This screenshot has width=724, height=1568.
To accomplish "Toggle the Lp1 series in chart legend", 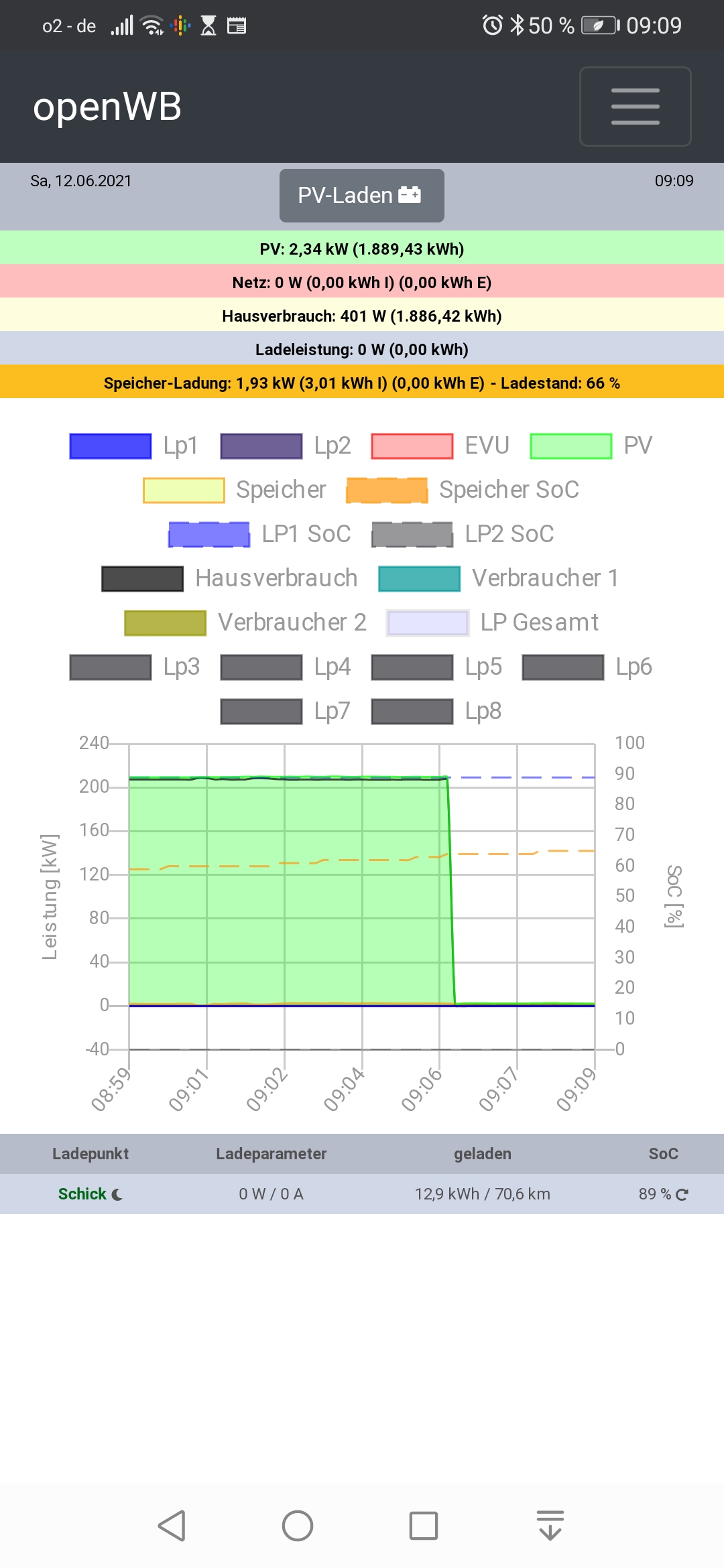I will 134,446.
